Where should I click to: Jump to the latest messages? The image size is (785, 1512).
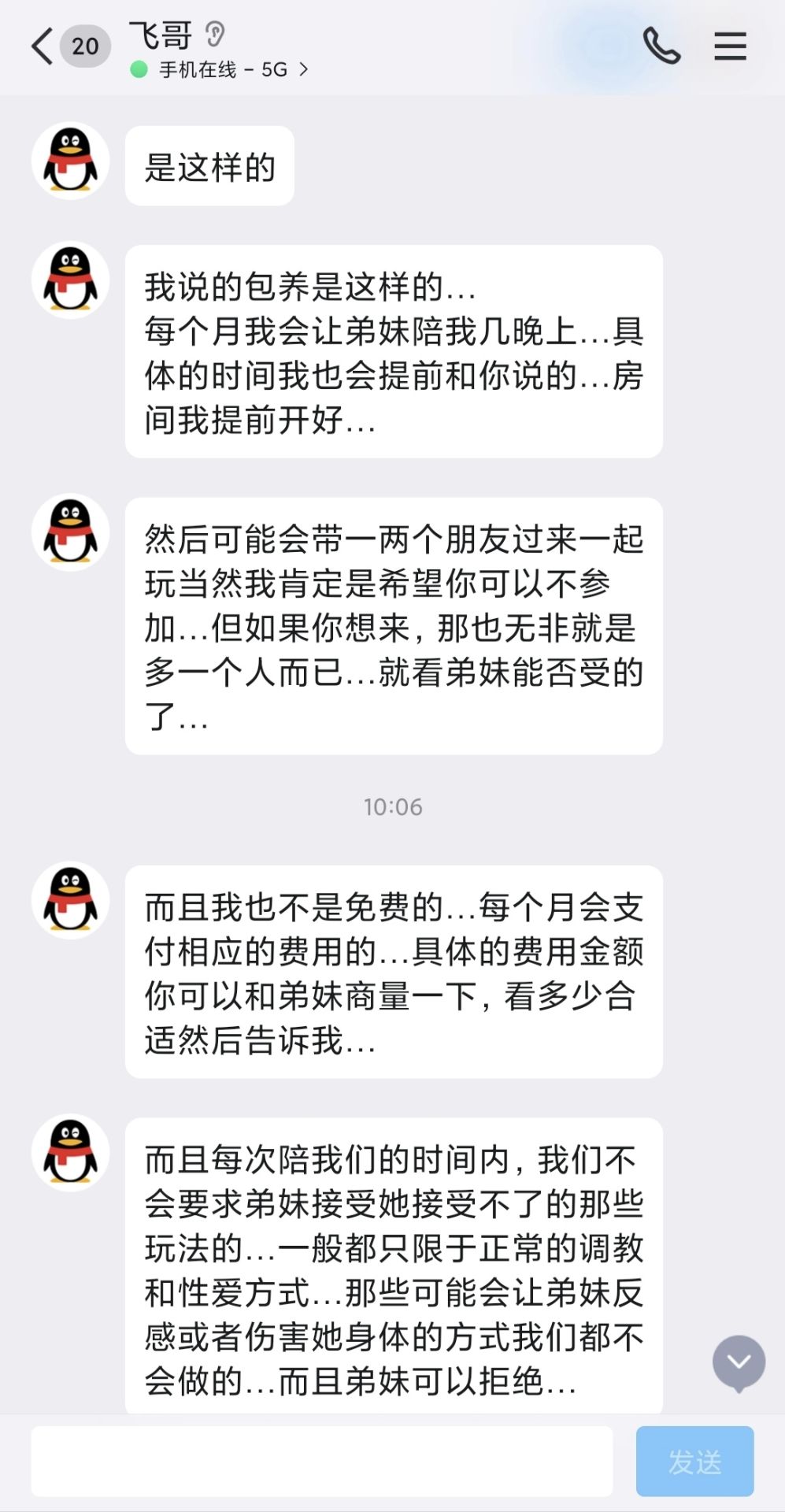738,1362
